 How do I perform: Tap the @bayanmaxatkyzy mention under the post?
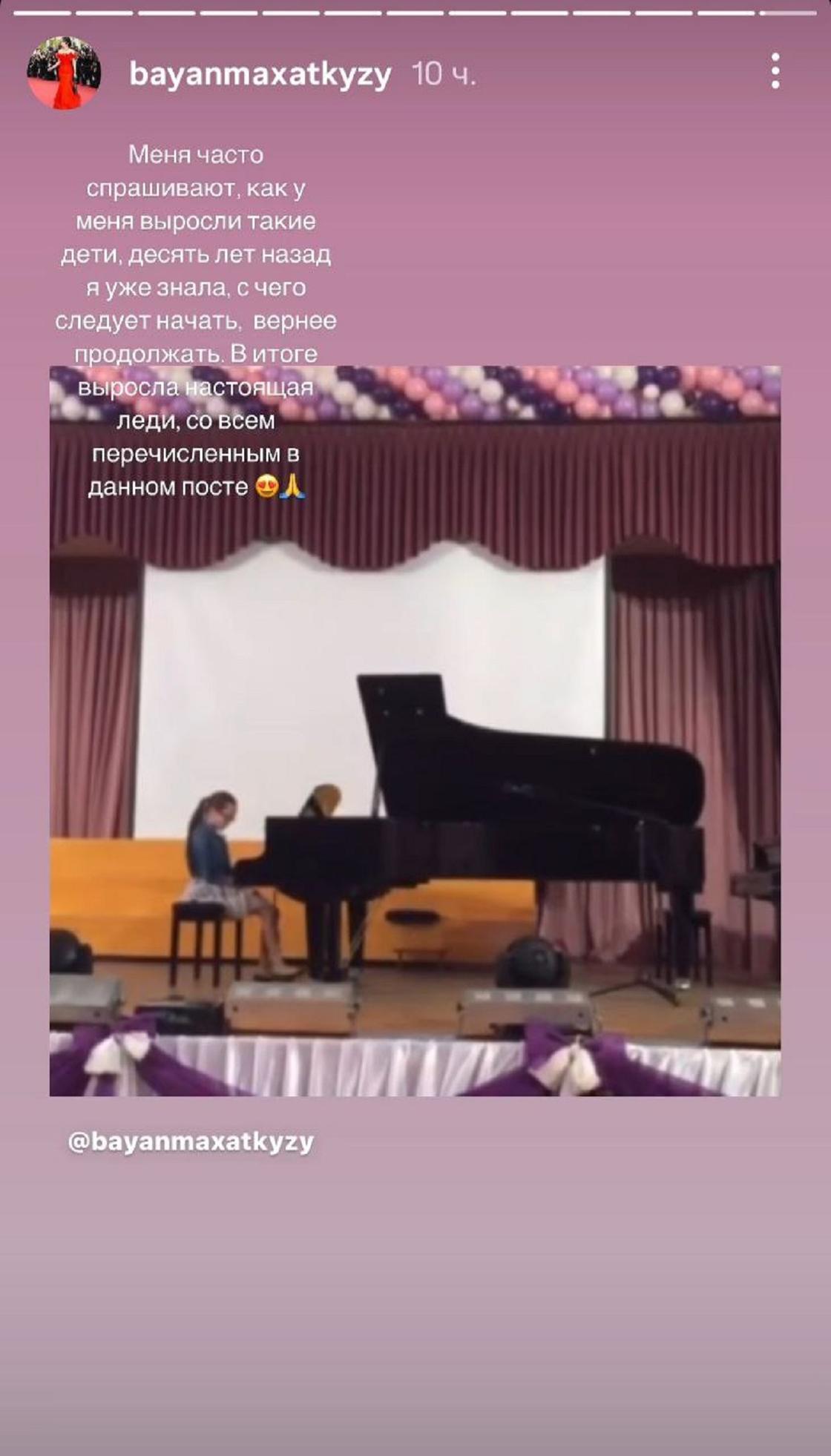191,1142
